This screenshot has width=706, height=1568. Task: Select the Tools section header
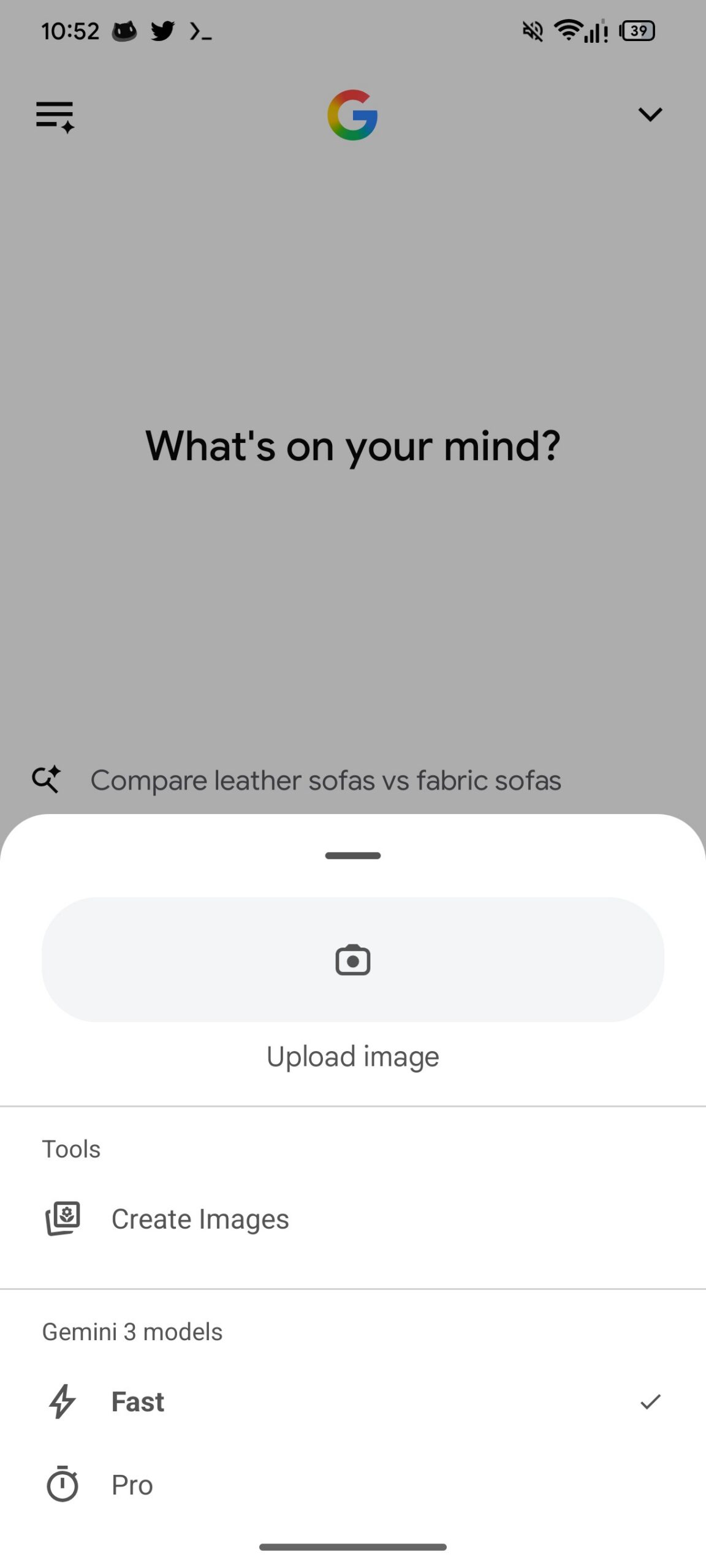pos(71,1149)
